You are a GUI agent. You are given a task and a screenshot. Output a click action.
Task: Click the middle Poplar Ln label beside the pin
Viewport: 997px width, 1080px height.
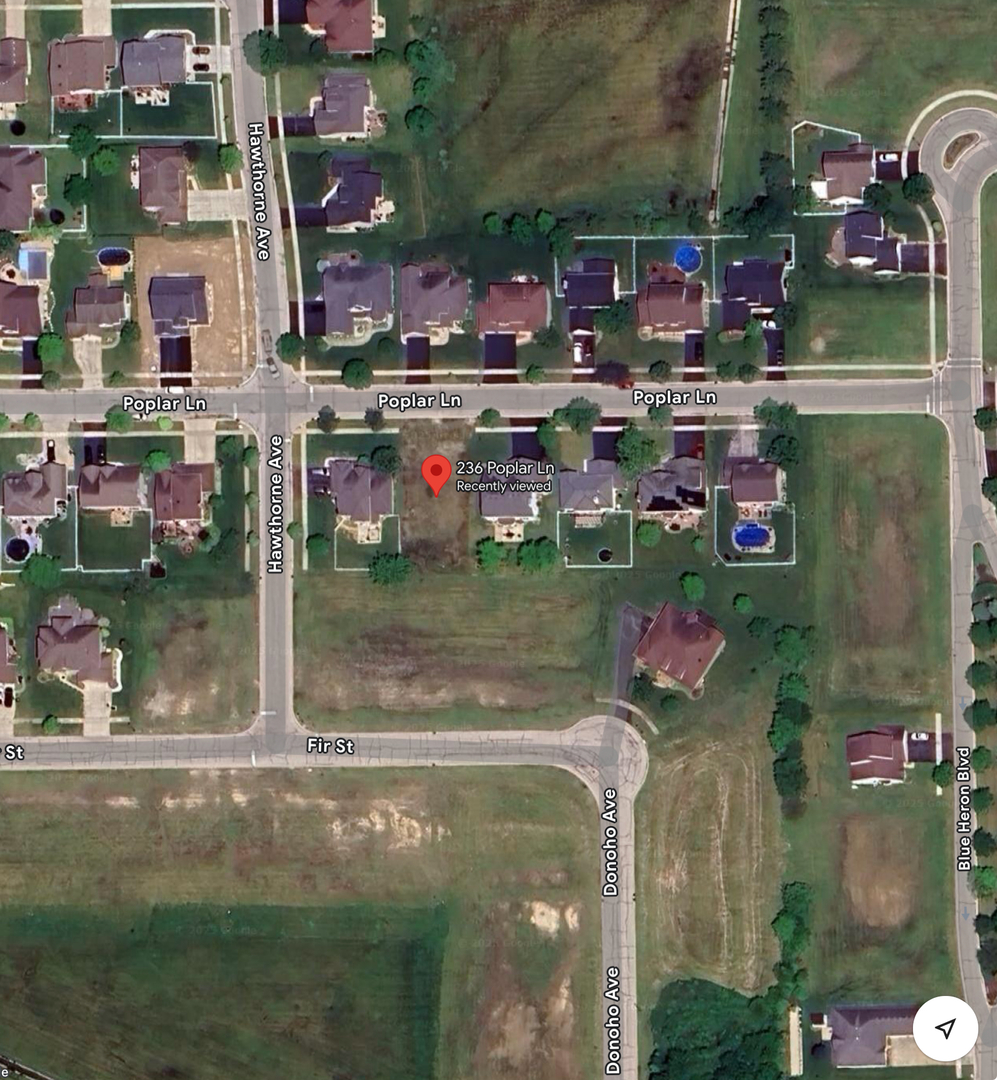point(420,399)
